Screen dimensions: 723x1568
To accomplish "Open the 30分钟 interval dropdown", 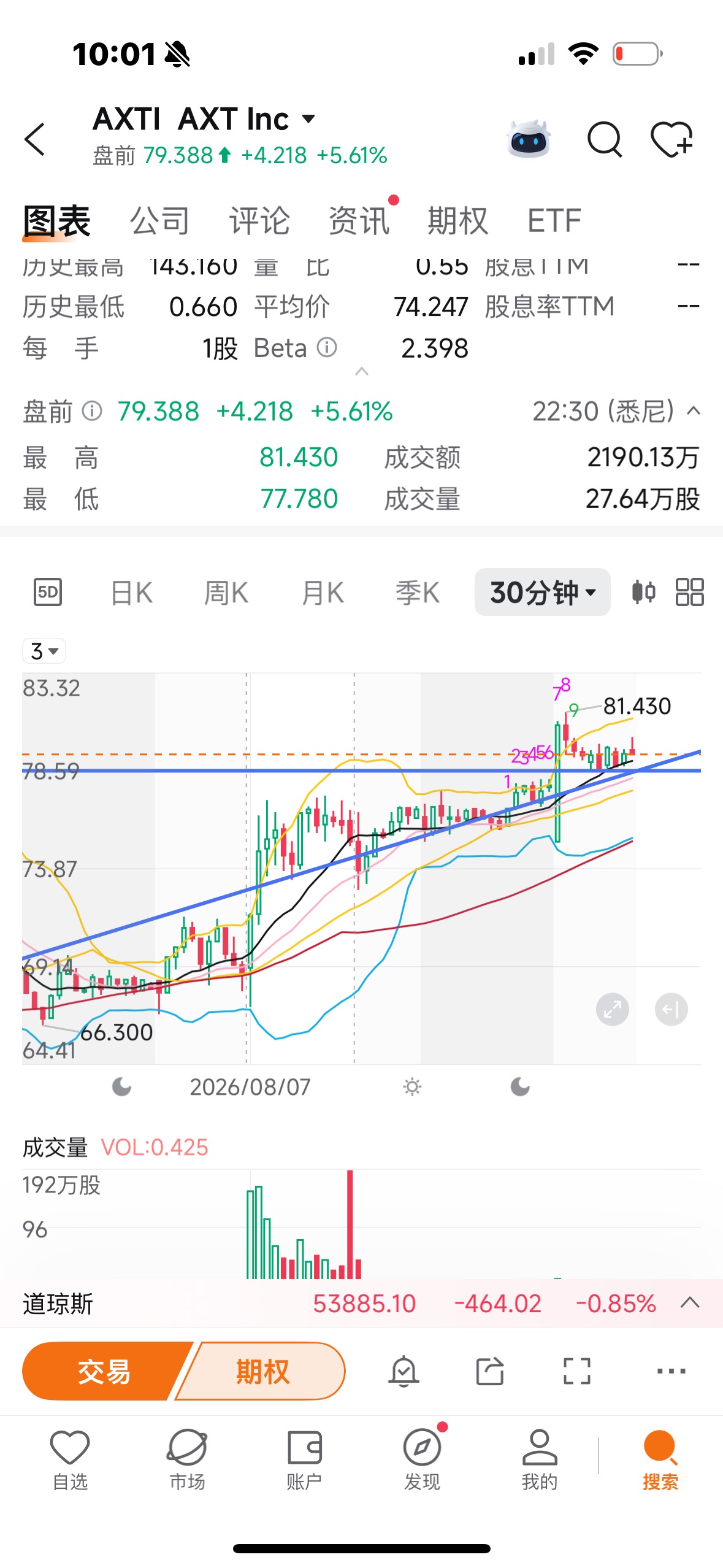I will (542, 592).
